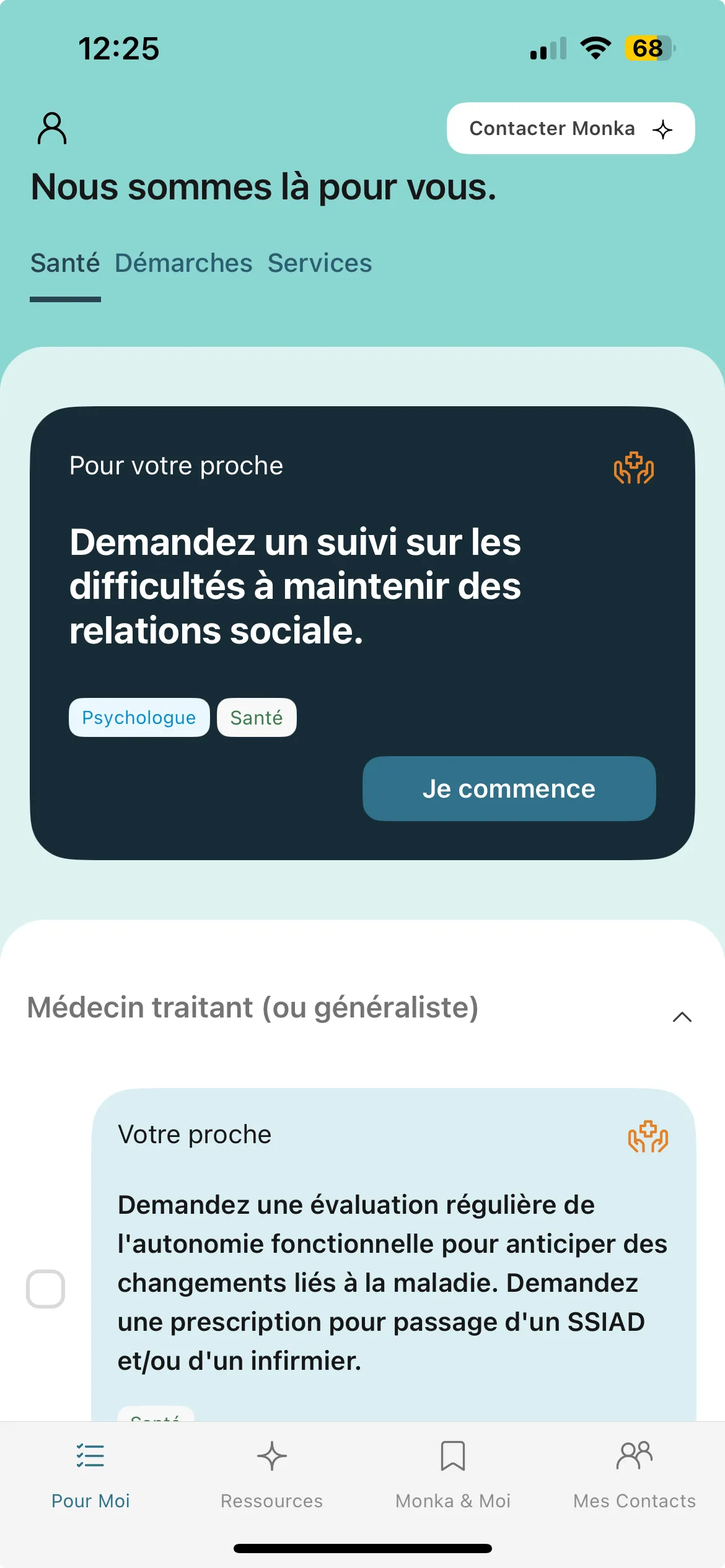Select the Monka & Moi bookmark icon

point(453,1455)
